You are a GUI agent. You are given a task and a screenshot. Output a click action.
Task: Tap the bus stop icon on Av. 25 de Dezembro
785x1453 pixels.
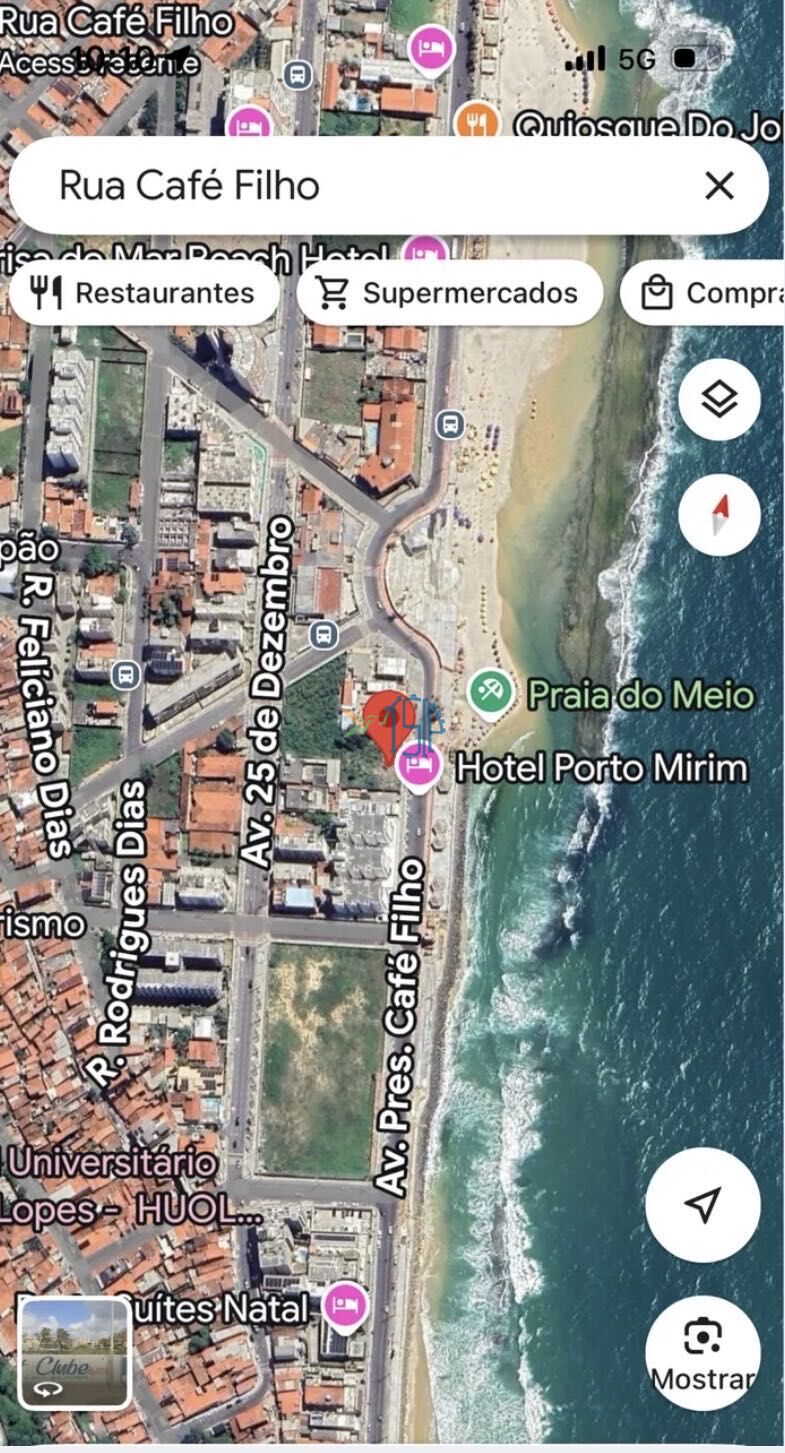(x=323, y=633)
